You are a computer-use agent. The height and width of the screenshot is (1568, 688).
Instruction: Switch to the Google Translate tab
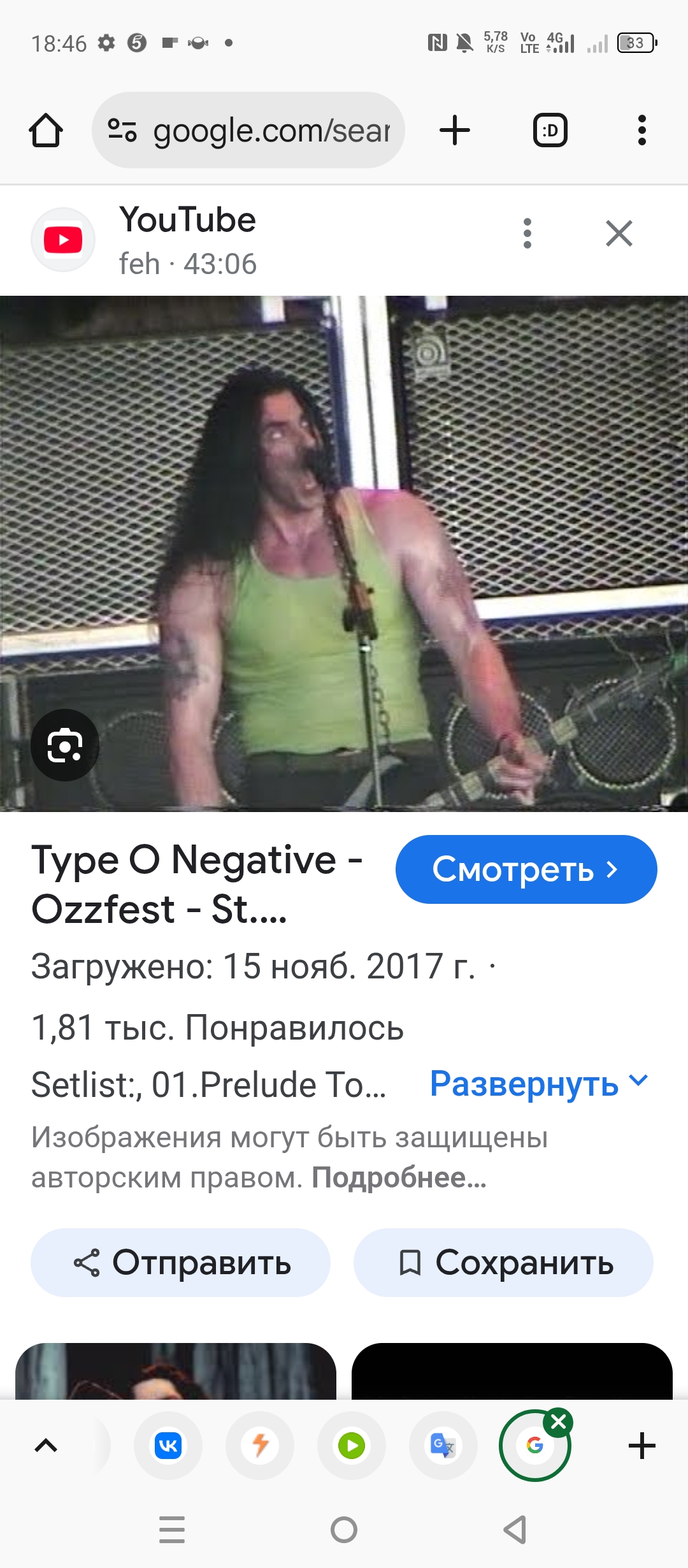(443, 1446)
